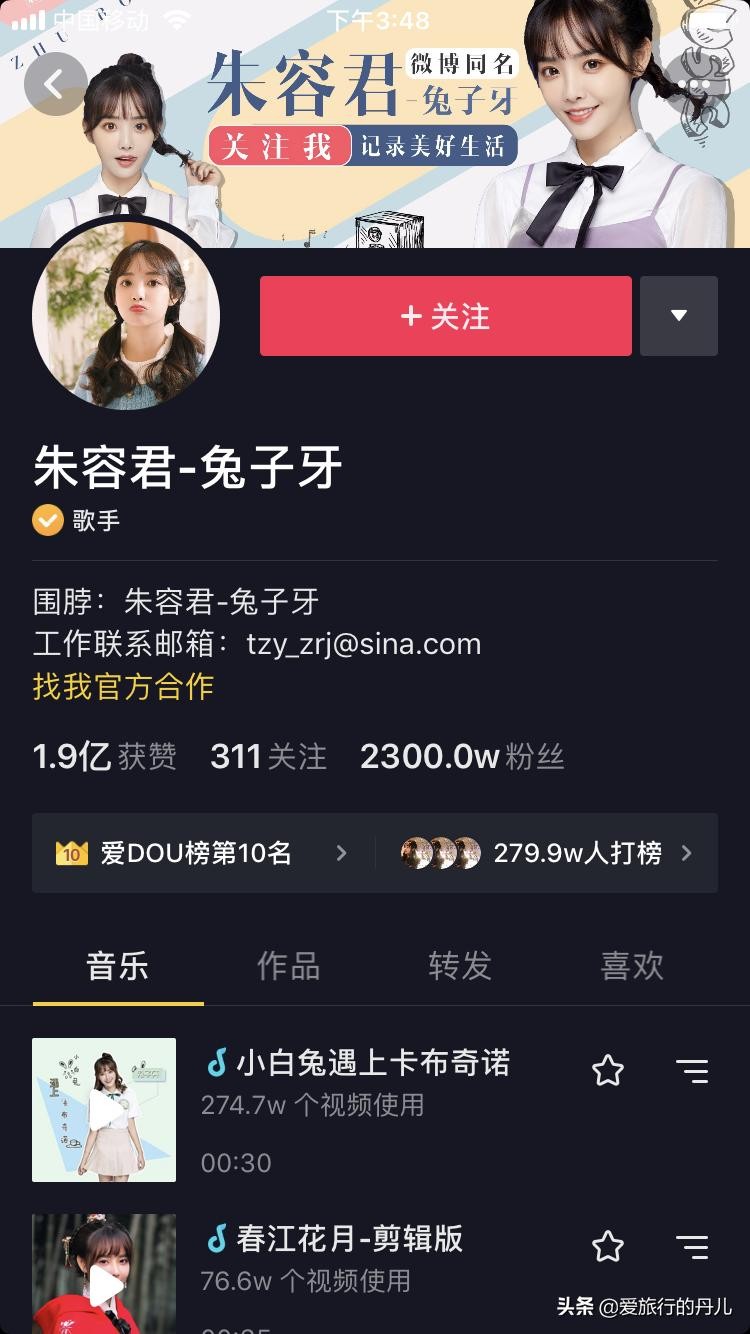View the round profile avatar photo
This screenshot has height=1334, width=750.
point(126,316)
